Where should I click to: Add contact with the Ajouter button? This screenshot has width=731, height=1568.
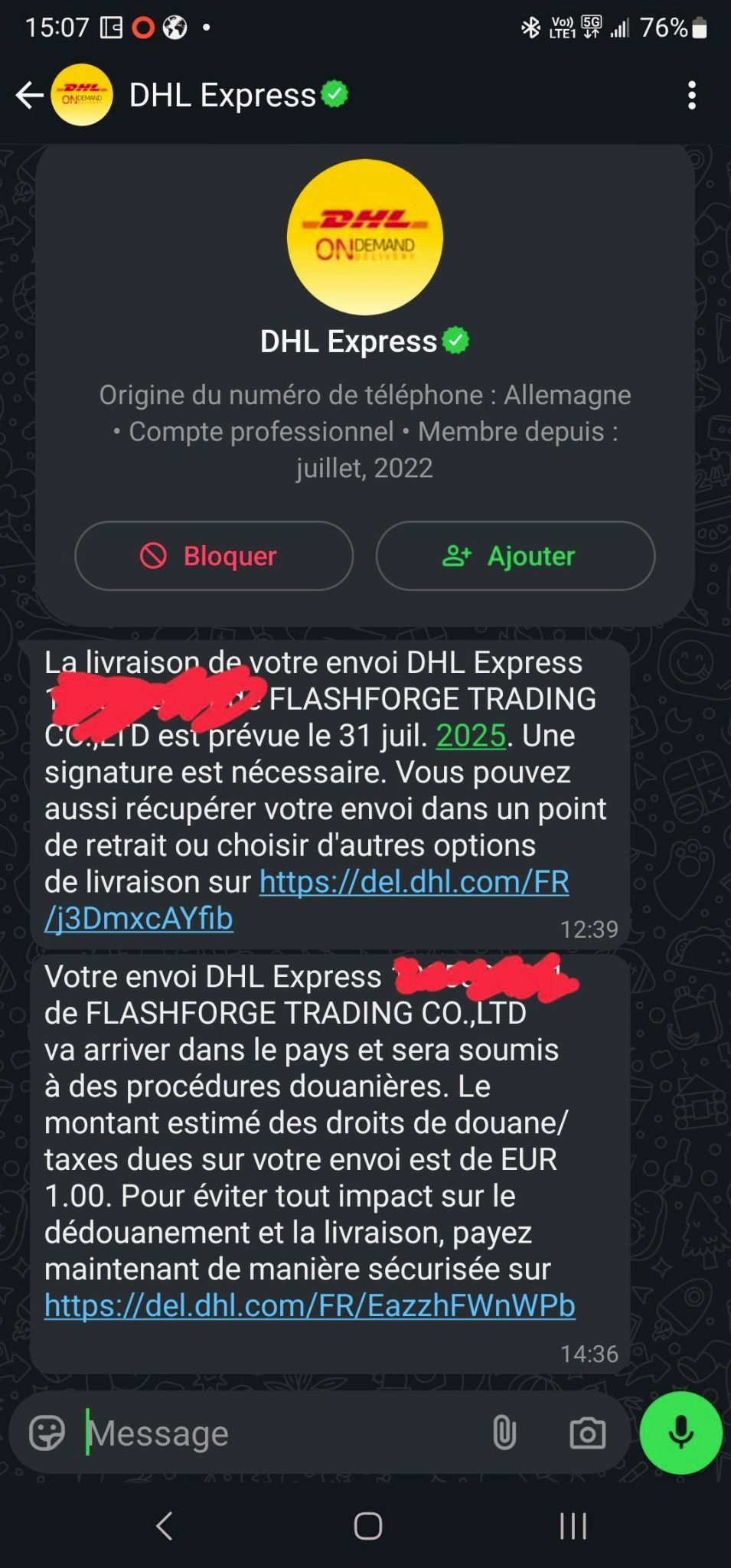coord(515,556)
